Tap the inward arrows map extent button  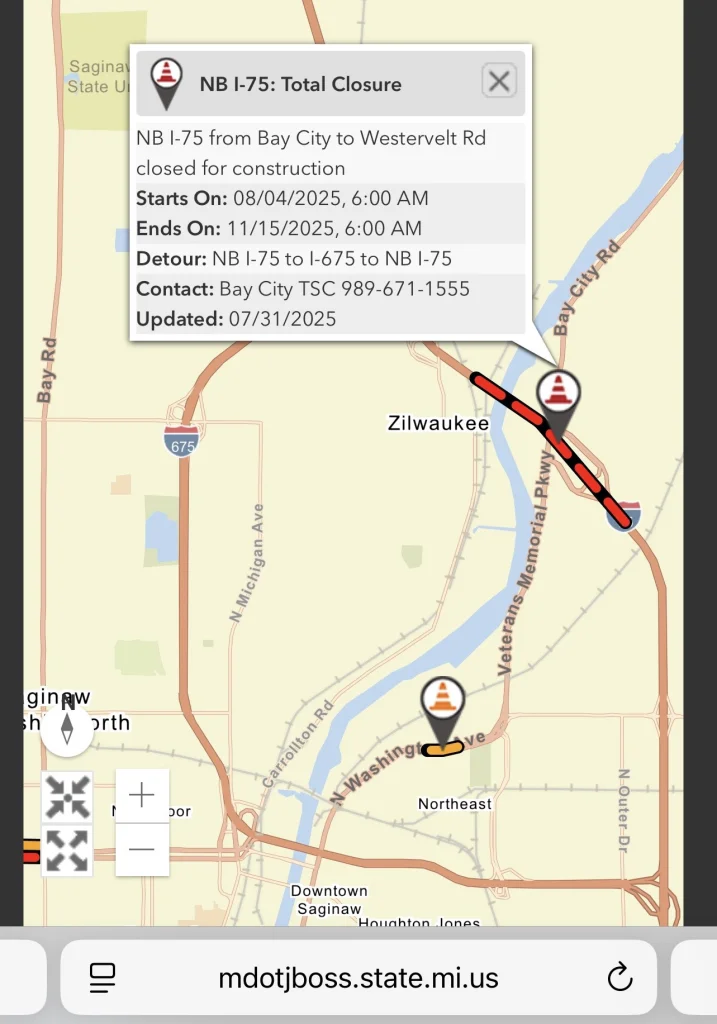pyautogui.click(x=67, y=797)
